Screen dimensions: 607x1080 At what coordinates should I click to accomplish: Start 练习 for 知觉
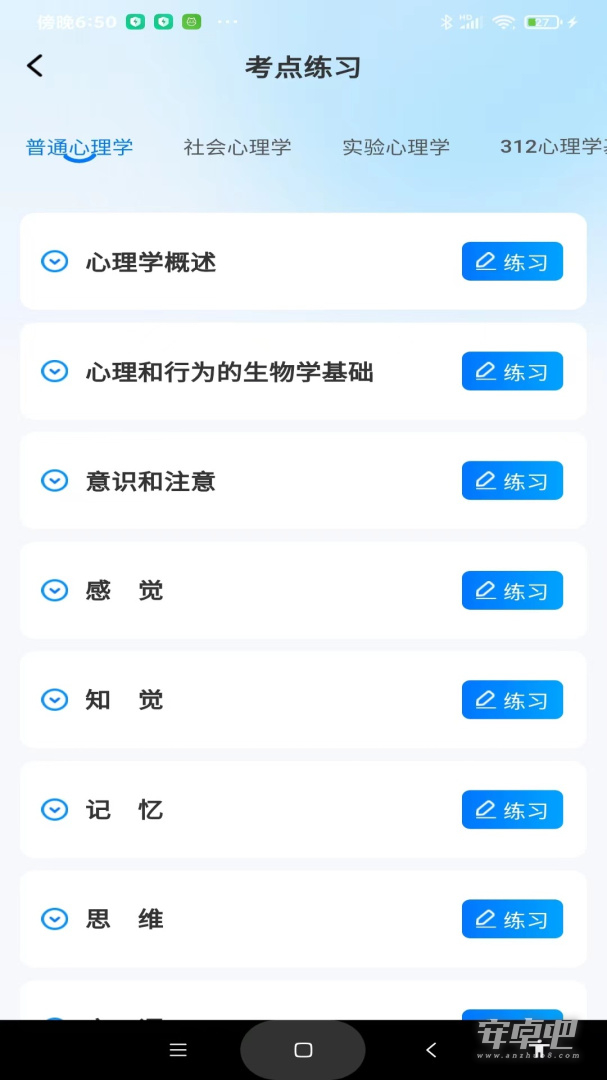click(x=512, y=700)
